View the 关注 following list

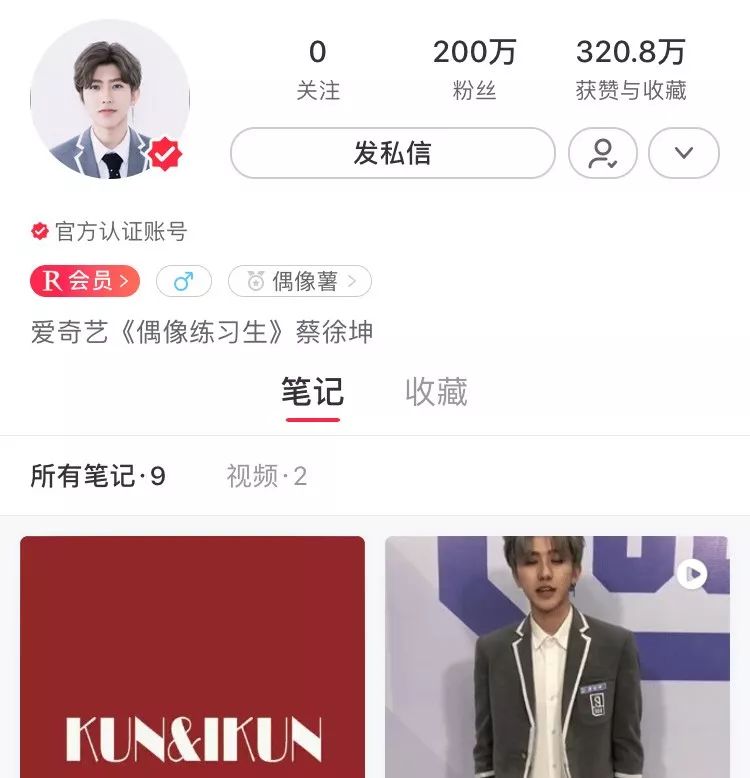click(317, 68)
